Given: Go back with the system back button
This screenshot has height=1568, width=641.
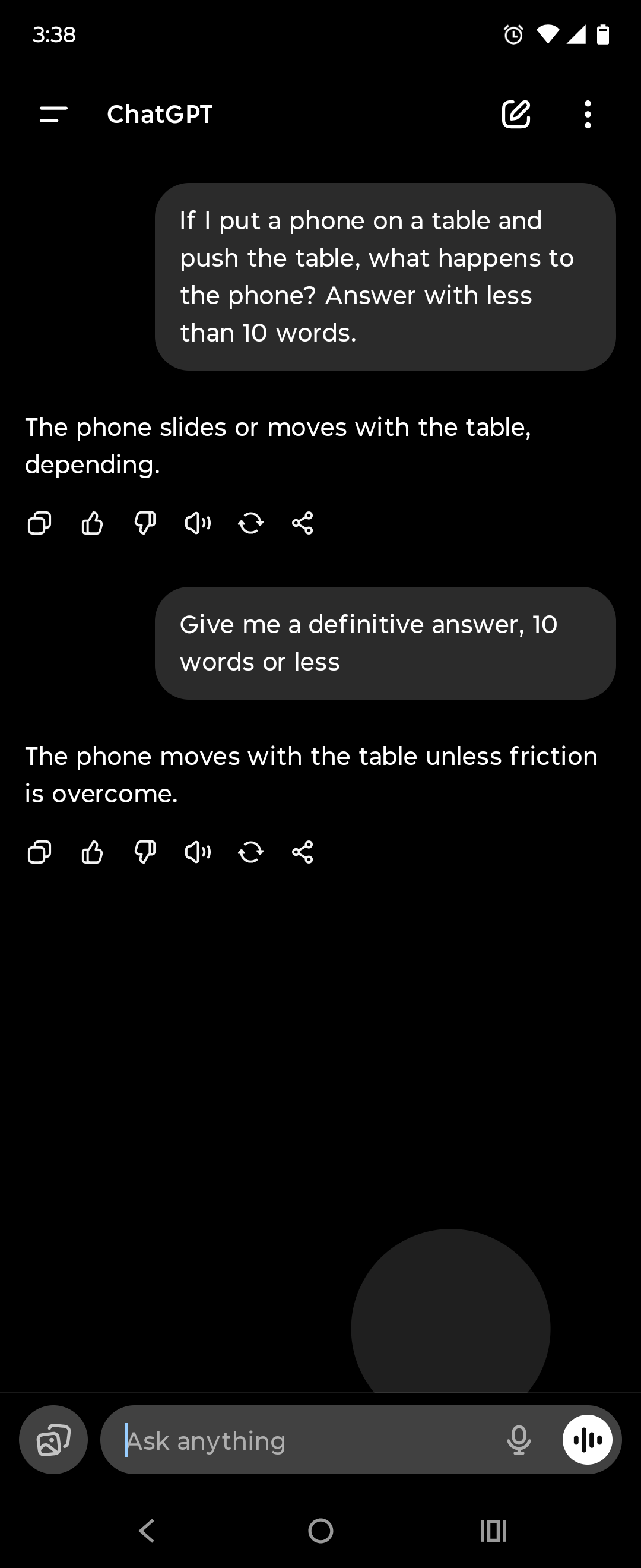Looking at the screenshot, I should 147,1530.
